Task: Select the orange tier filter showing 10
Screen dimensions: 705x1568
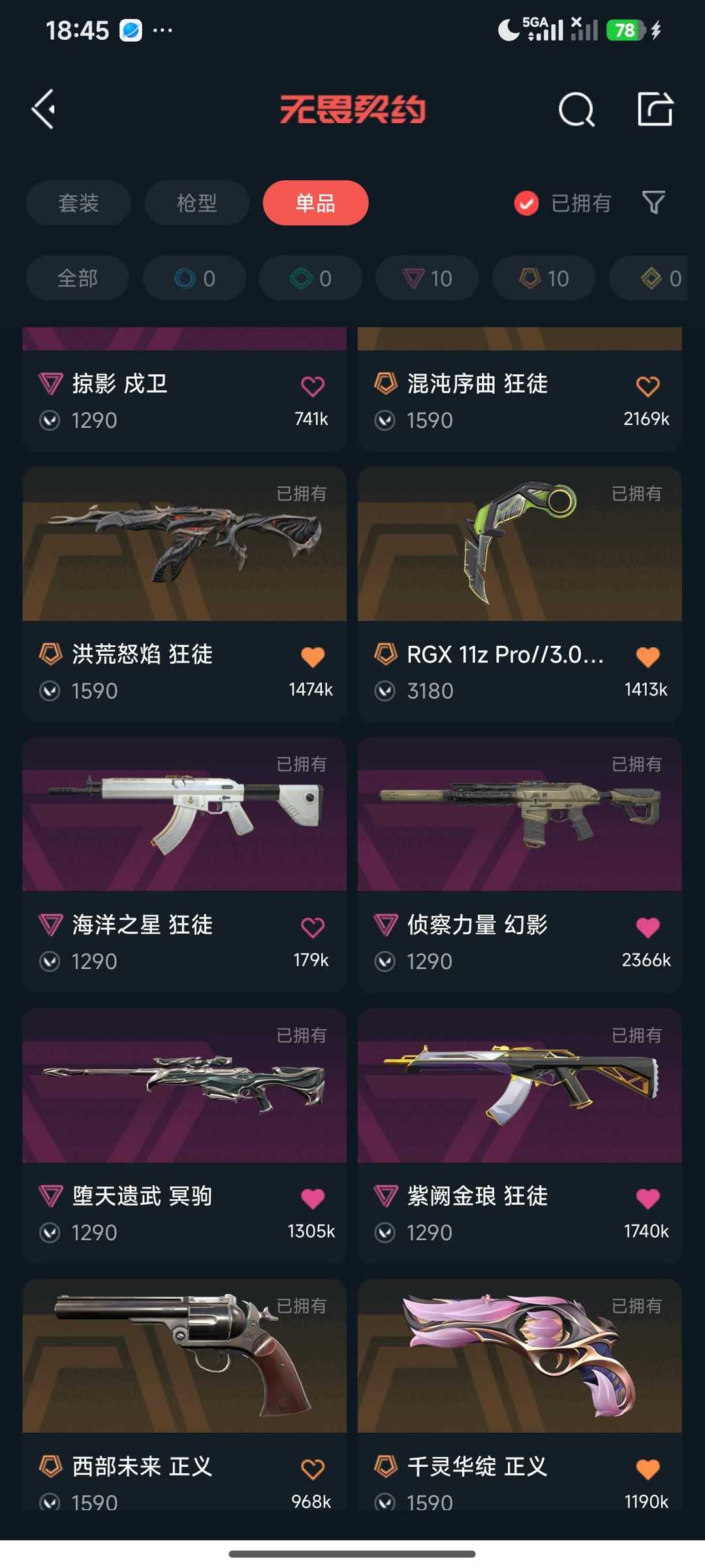Action: 543,278
